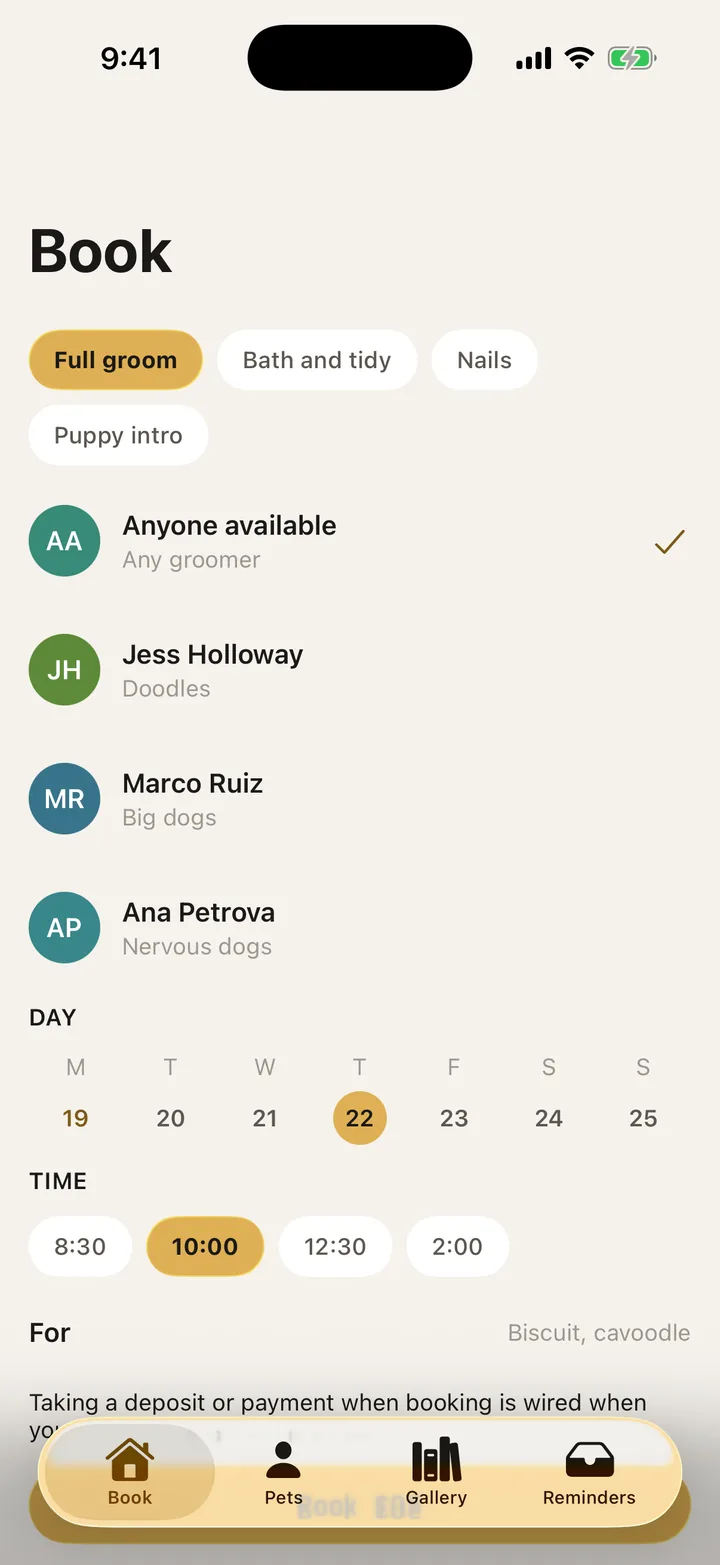The width and height of the screenshot is (720, 1565).
Task: Select the Bath and tidy service chip
Action: coord(317,360)
